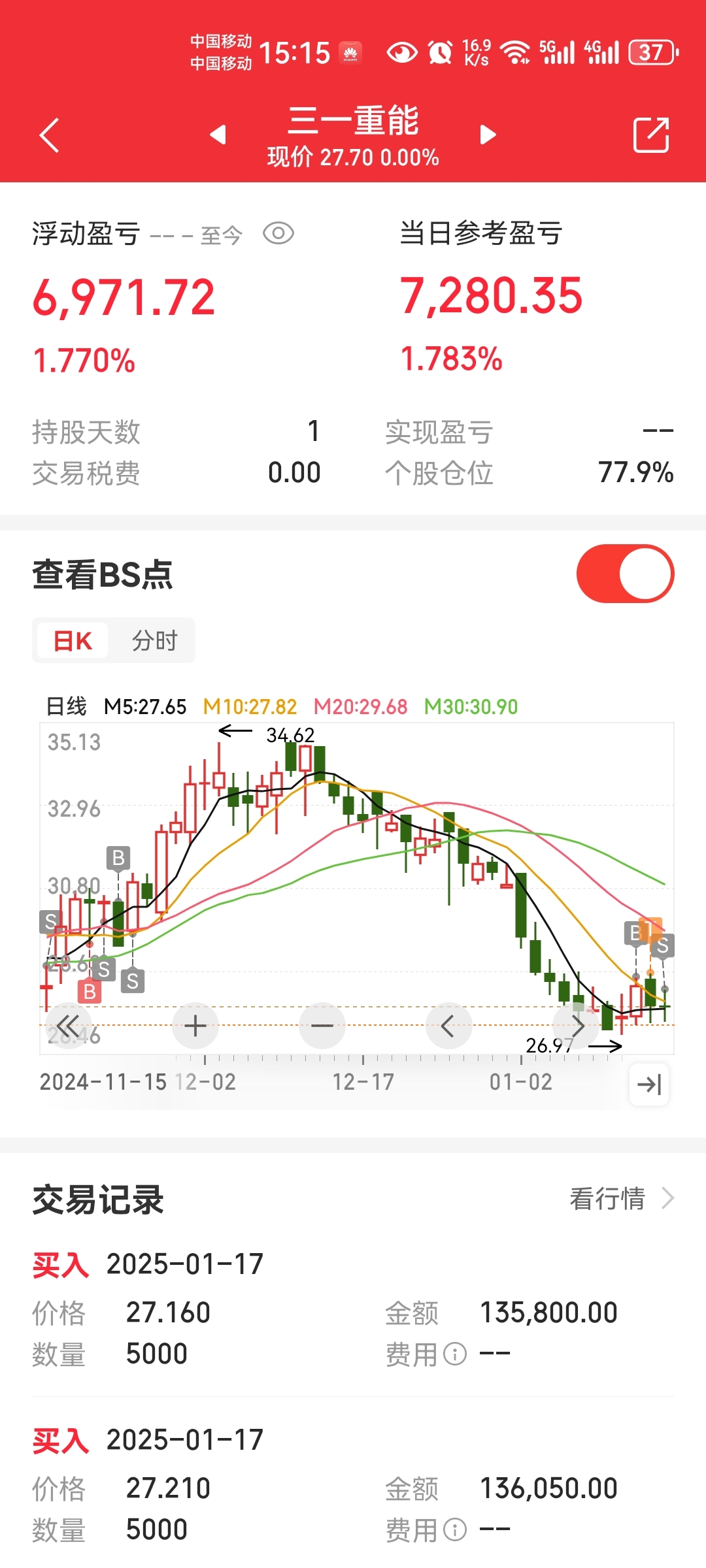The image size is (706, 1568).
Task: Hide the floating profit amount
Action: (x=278, y=233)
